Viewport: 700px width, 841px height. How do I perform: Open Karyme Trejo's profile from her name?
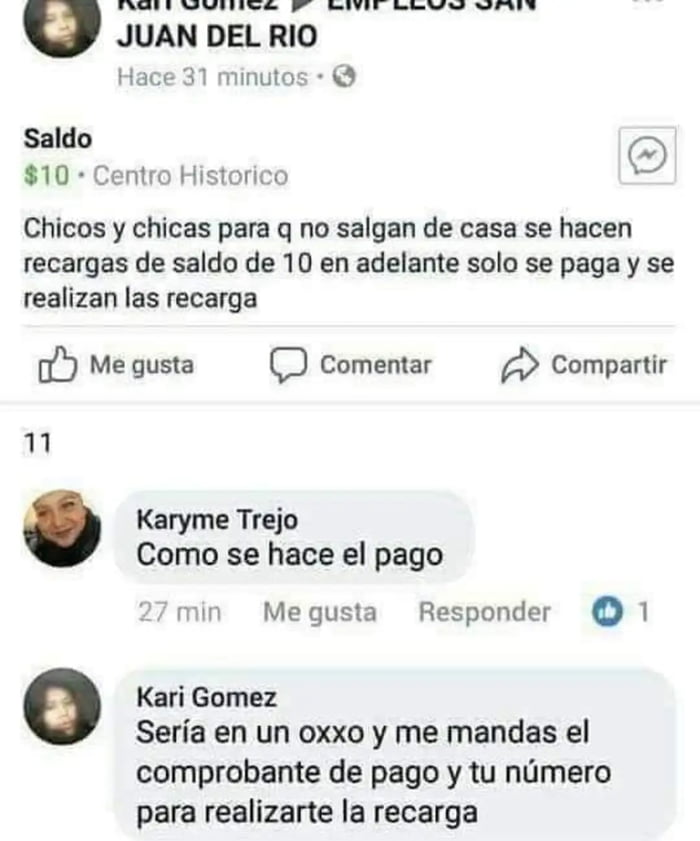click(x=216, y=520)
